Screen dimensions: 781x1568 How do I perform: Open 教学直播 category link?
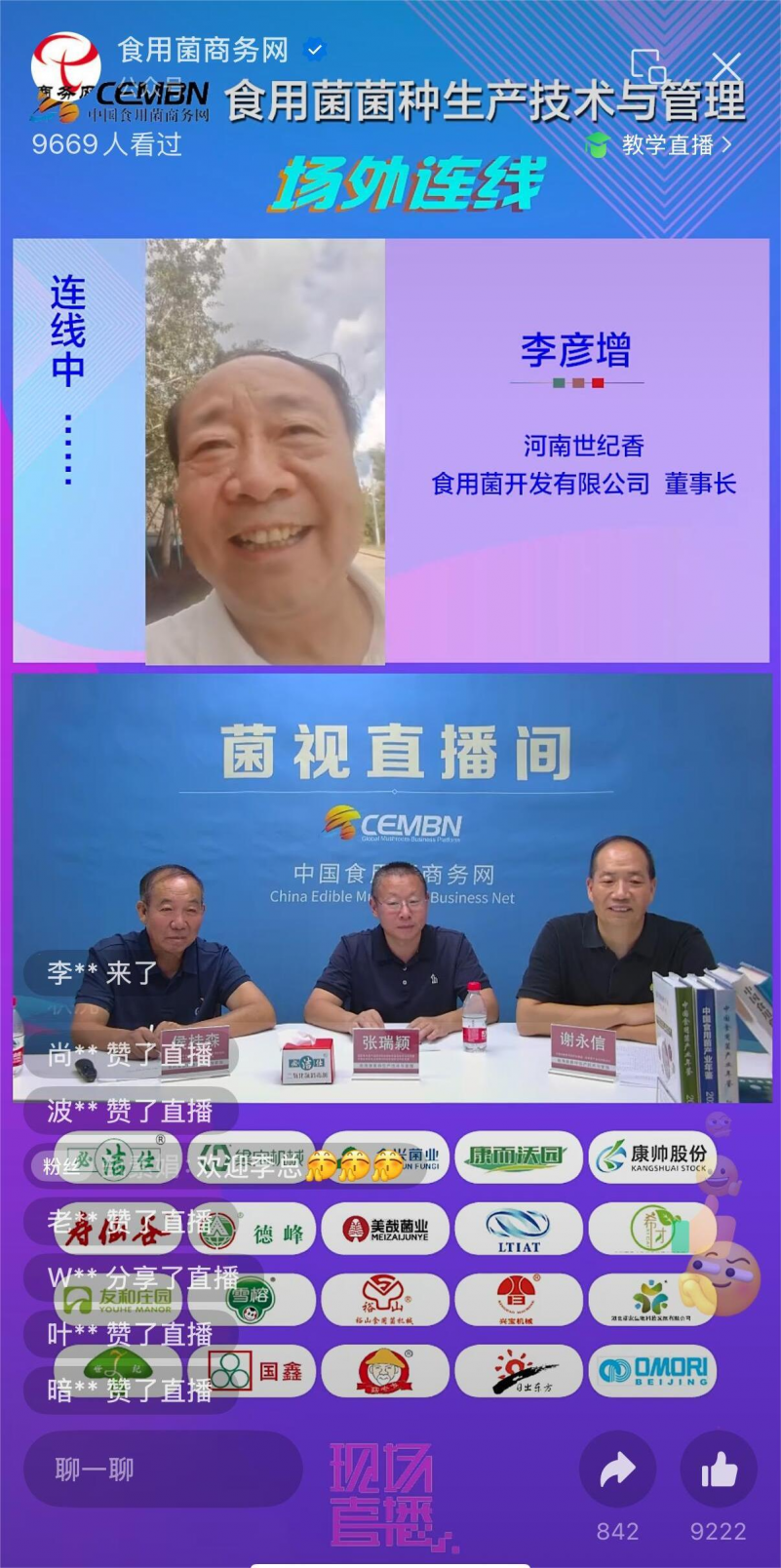click(659, 145)
